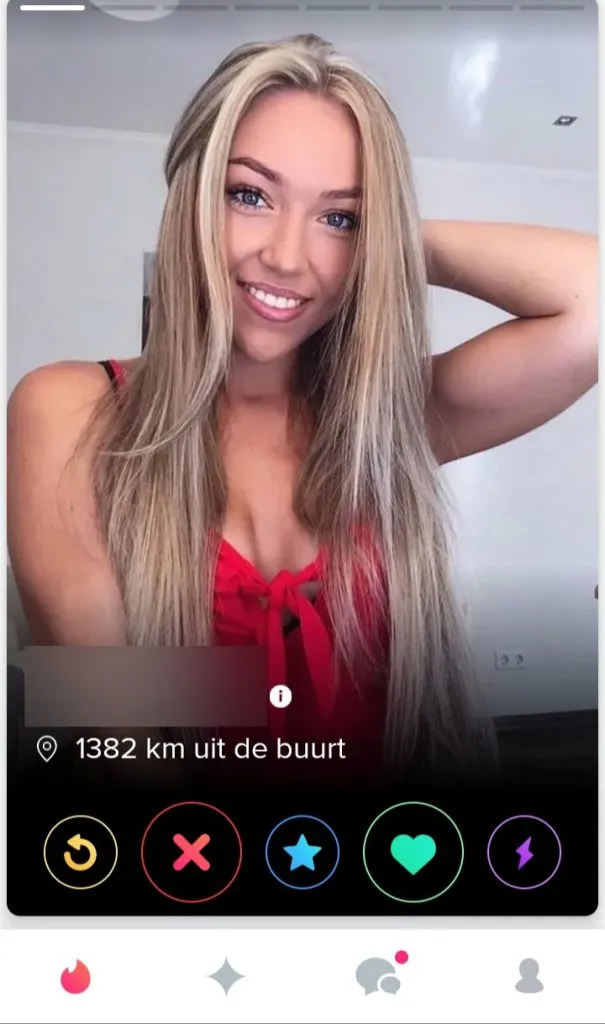Screen dimensions: 605x1024
Task: Open the sparkle Explore tab
Action: [226, 976]
